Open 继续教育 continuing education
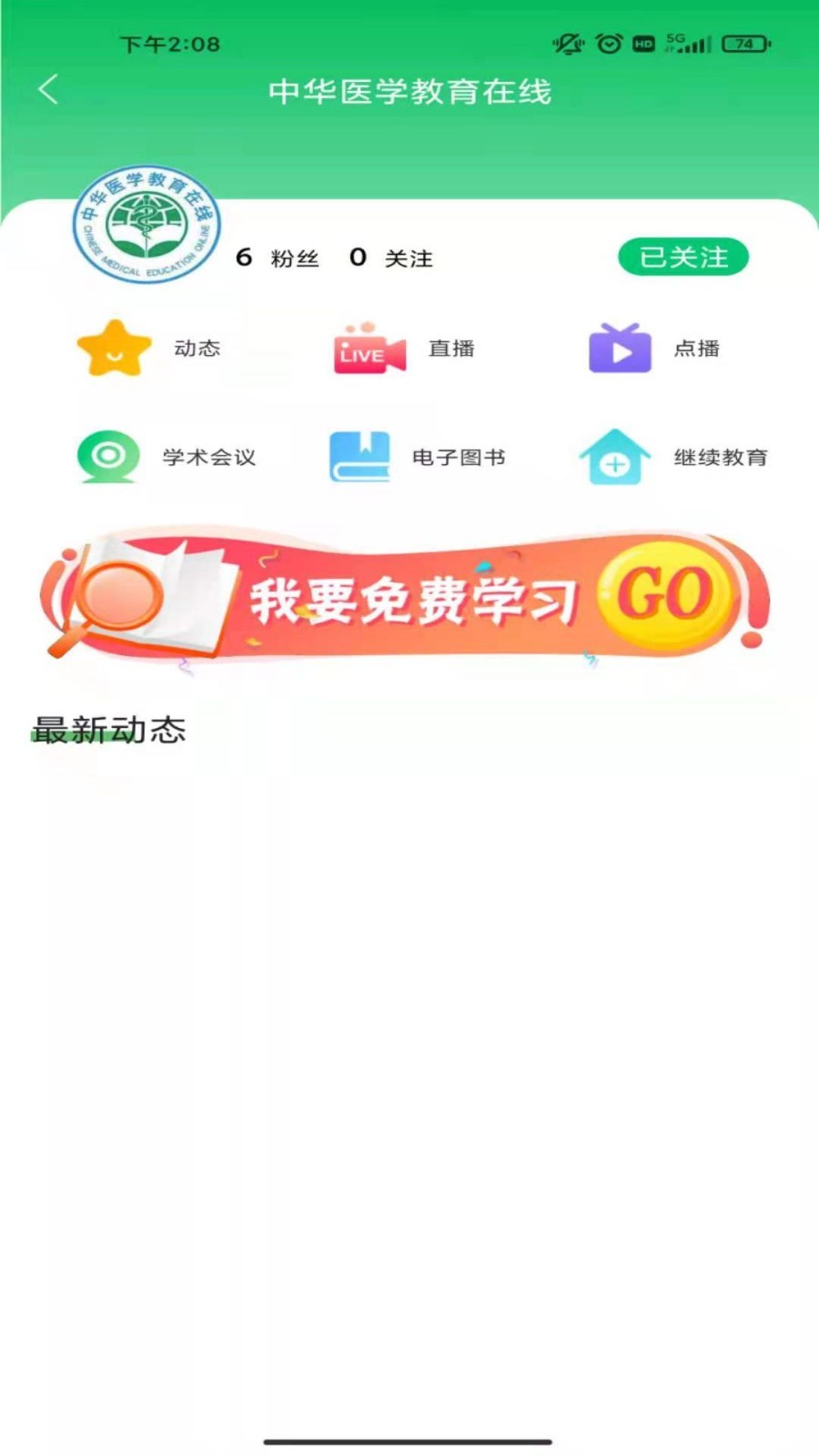The width and height of the screenshot is (819, 1456). [673, 457]
